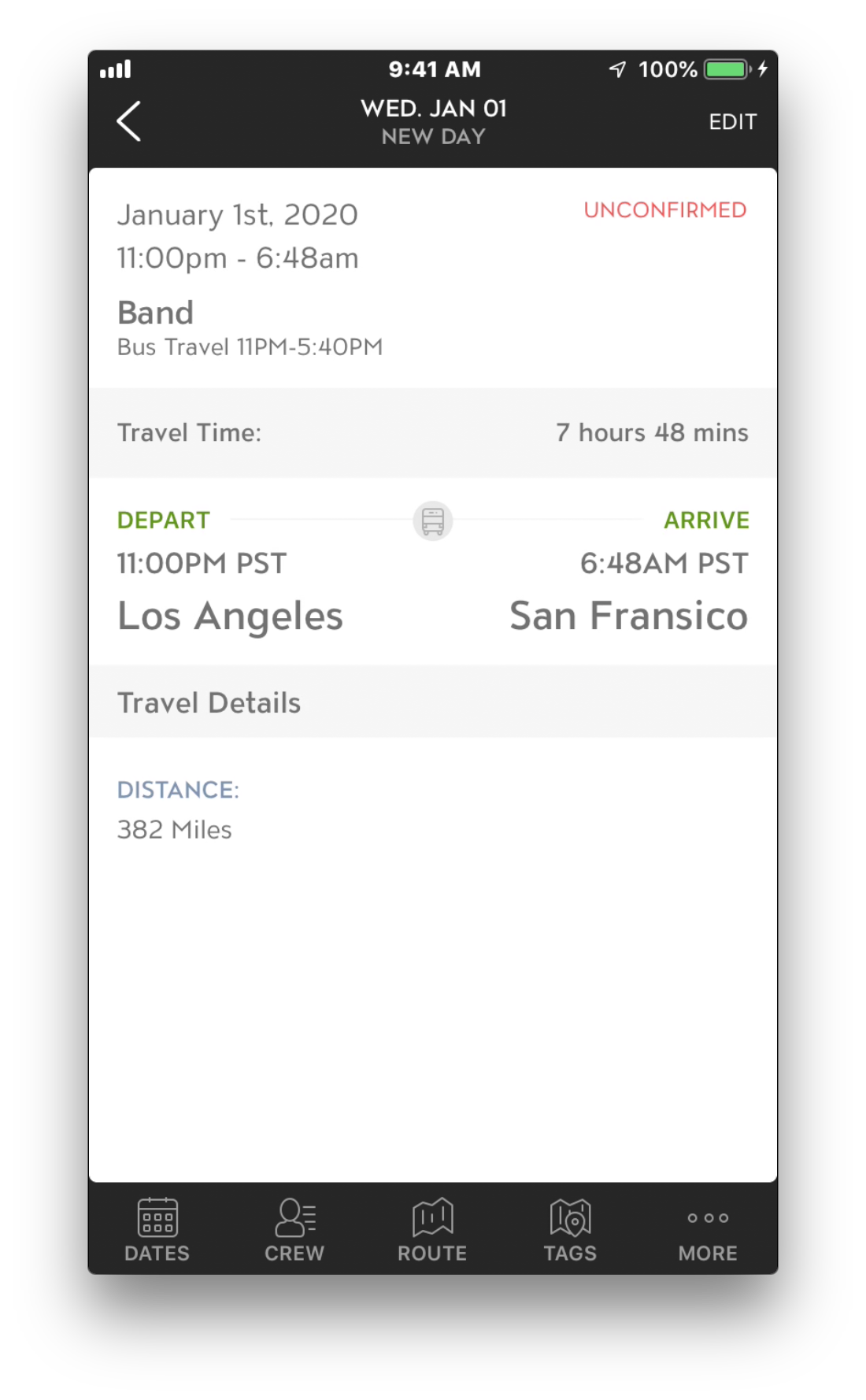The height and width of the screenshot is (1400, 866).
Task: Switch to the Crew tab
Action: (x=294, y=1230)
